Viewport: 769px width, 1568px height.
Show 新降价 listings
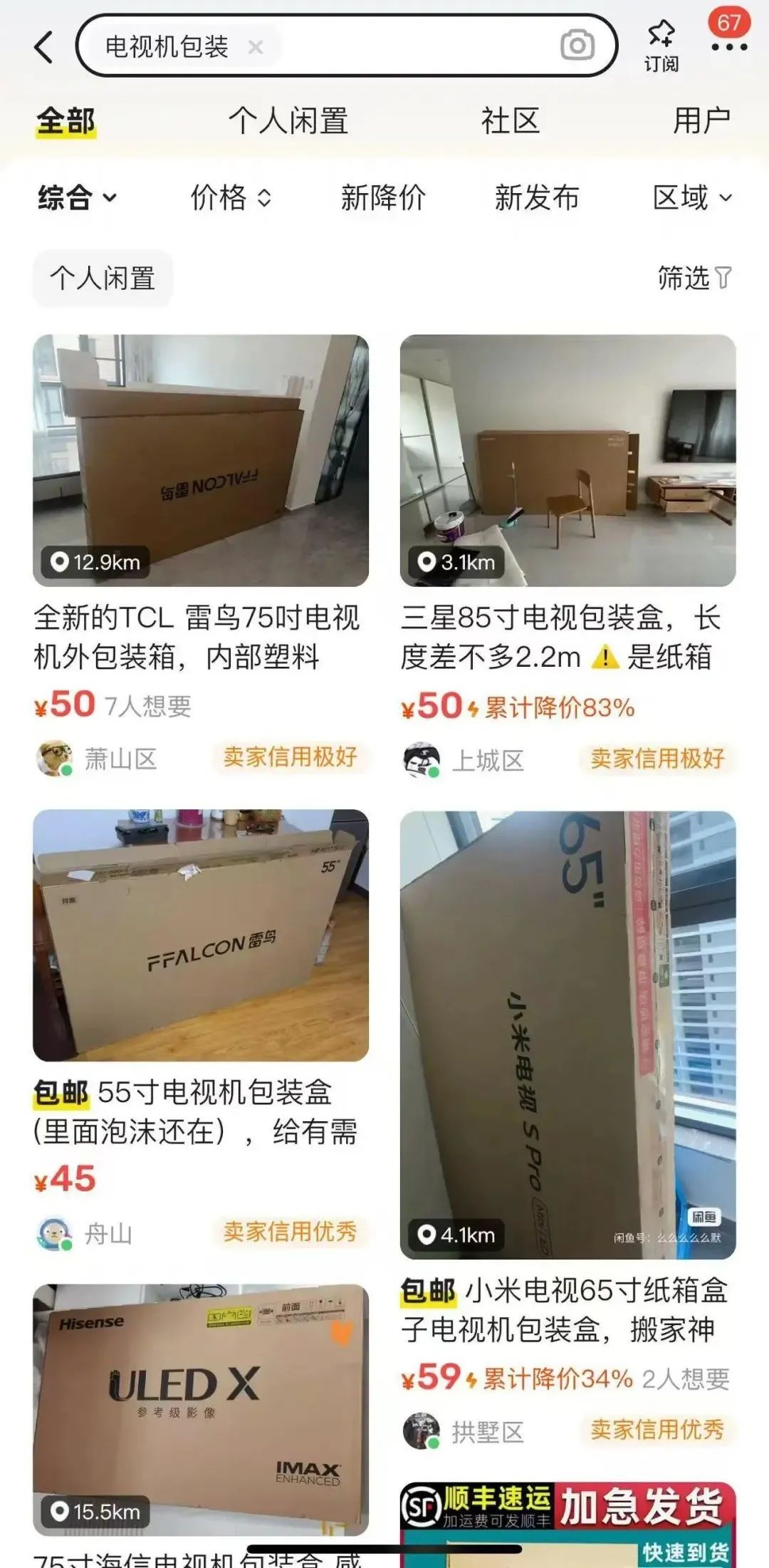click(383, 197)
